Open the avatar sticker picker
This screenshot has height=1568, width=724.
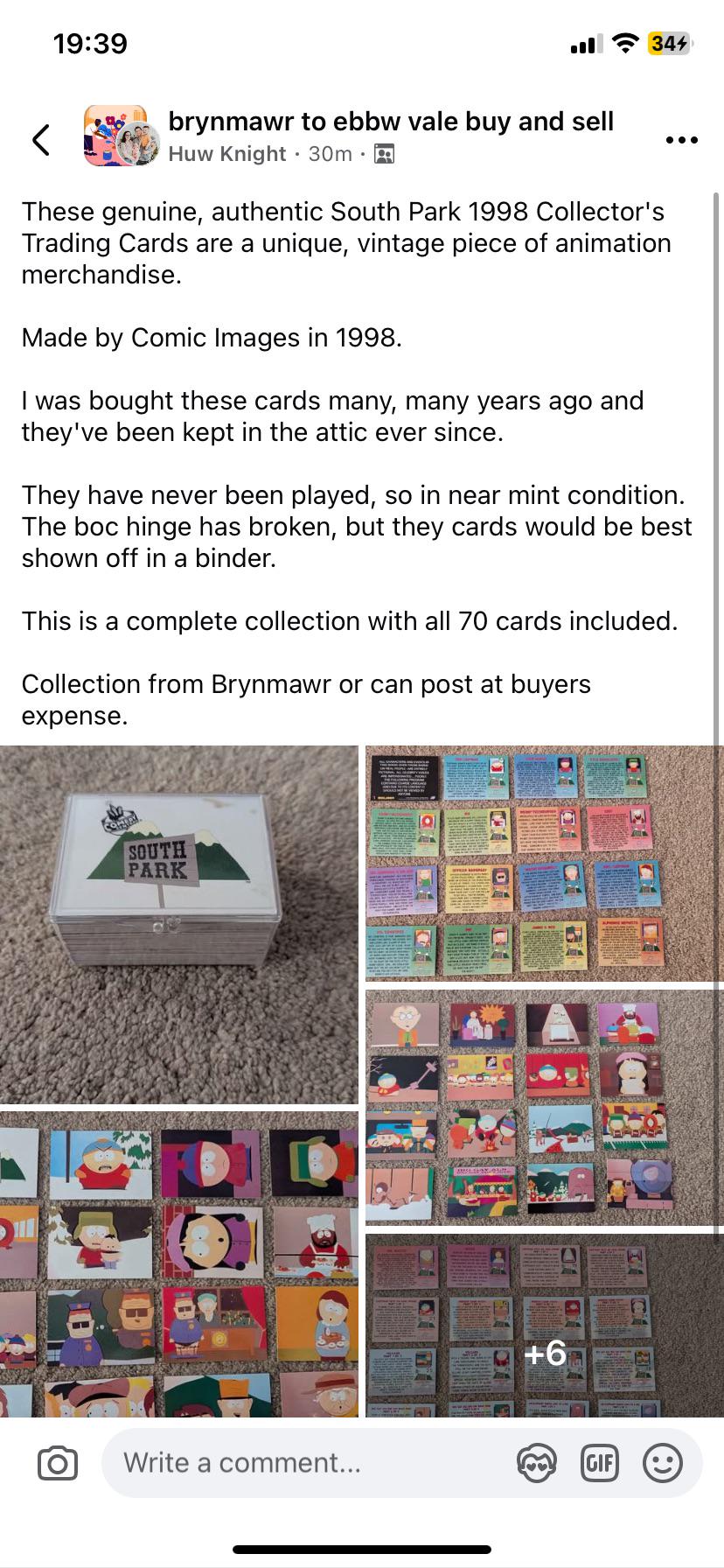(536, 1462)
